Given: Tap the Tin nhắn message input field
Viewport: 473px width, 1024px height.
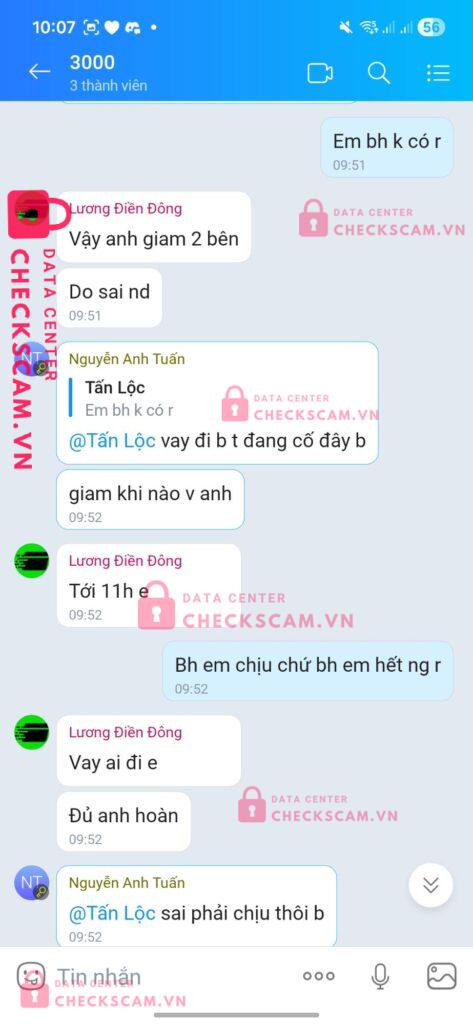Looking at the screenshot, I should pos(170,977).
